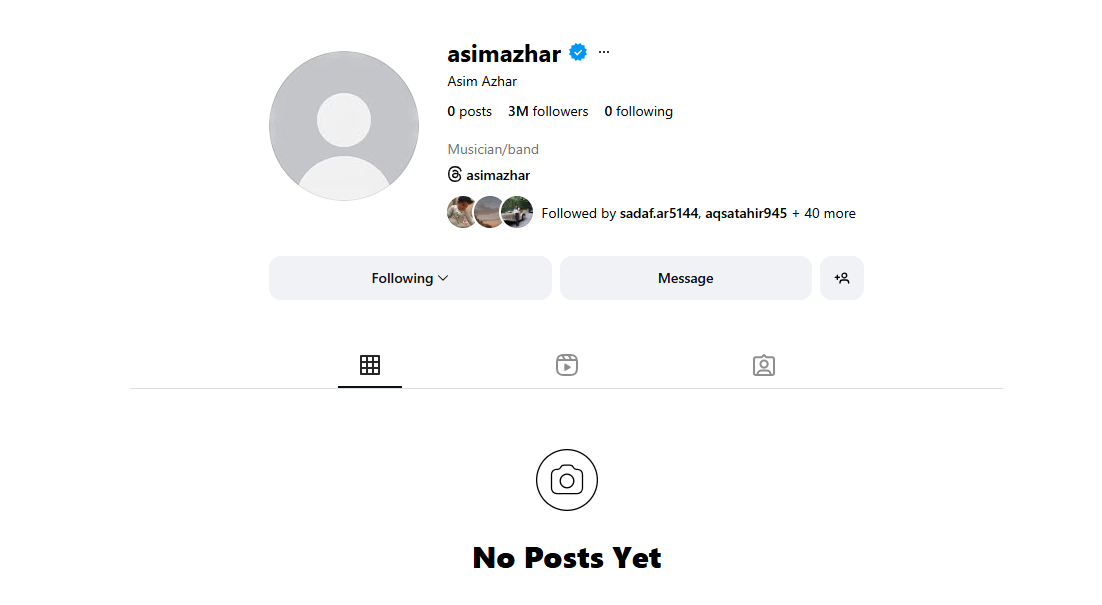View the 3M followers list
The width and height of the screenshot is (1102, 605).
[x=548, y=111]
